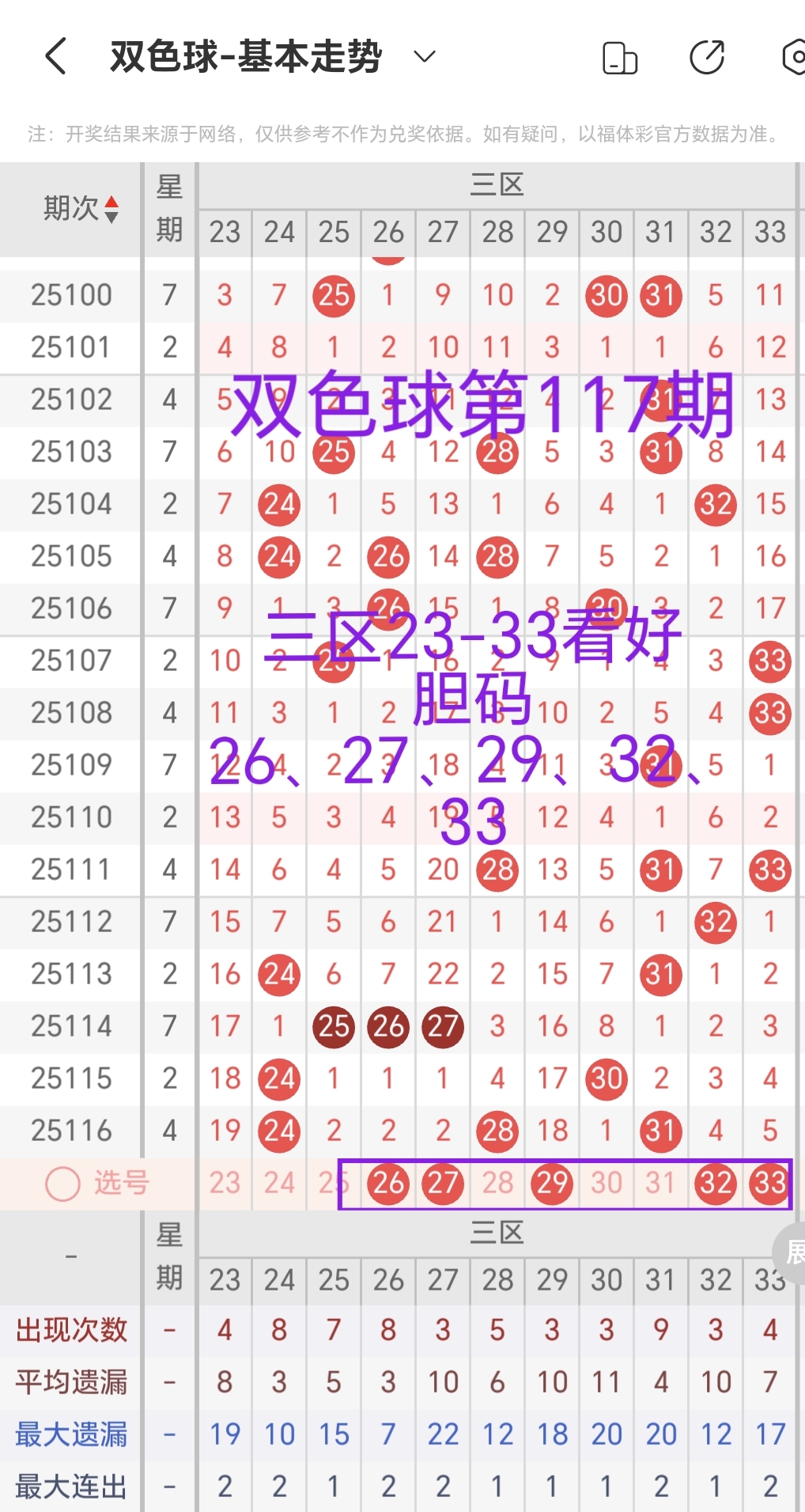This screenshot has height=1512, width=805.
Task: Open the dropdown beside 双色球-基本走势 title
Action: 423,56
